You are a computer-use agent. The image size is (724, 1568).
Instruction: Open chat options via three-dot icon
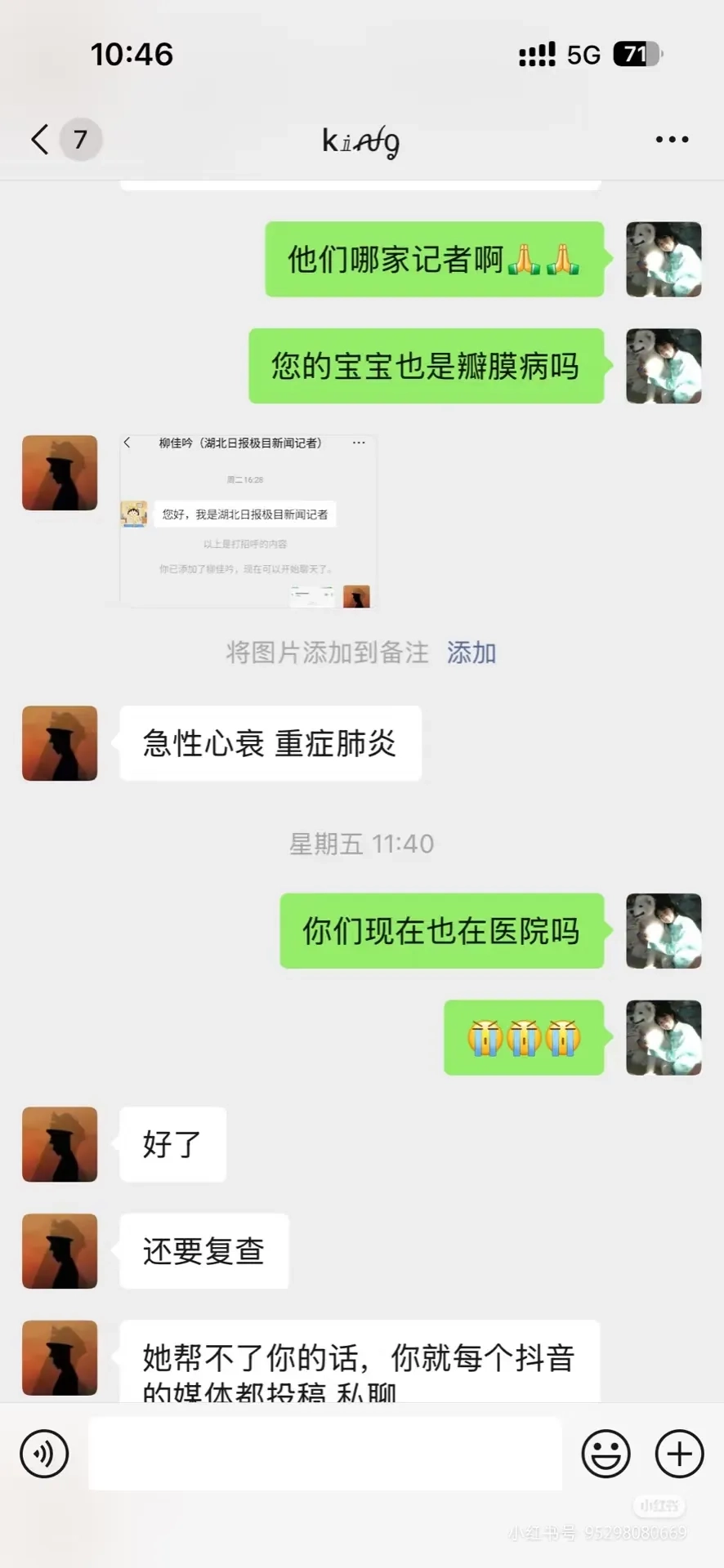[672, 139]
